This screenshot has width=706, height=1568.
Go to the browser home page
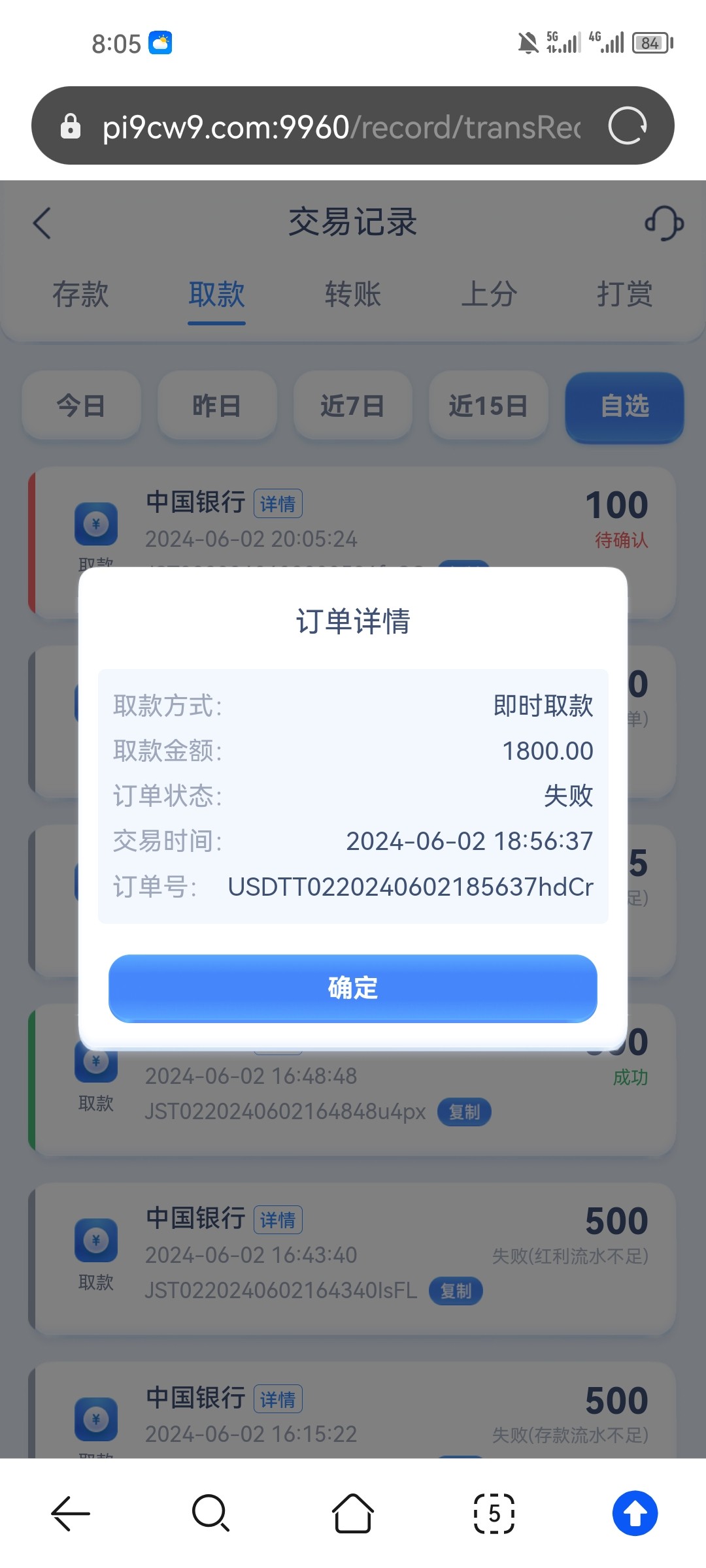click(x=352, y=1513)
